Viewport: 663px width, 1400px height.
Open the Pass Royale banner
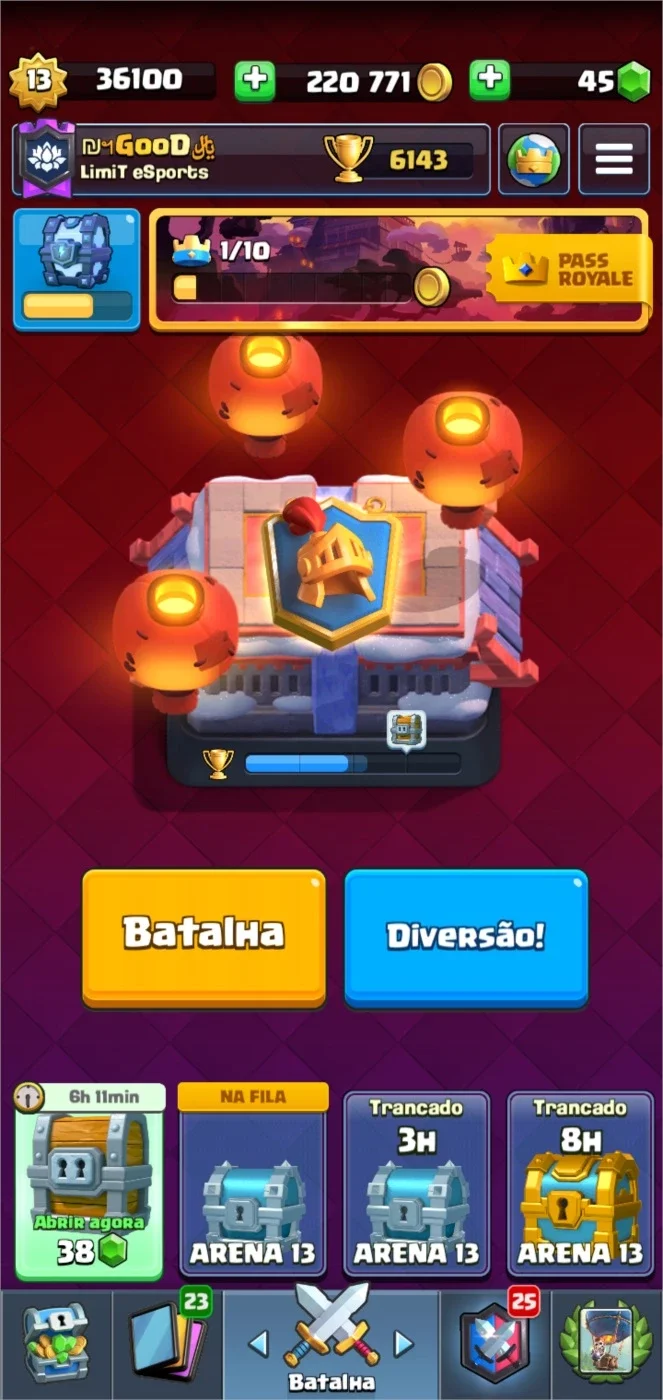(399, 270)
